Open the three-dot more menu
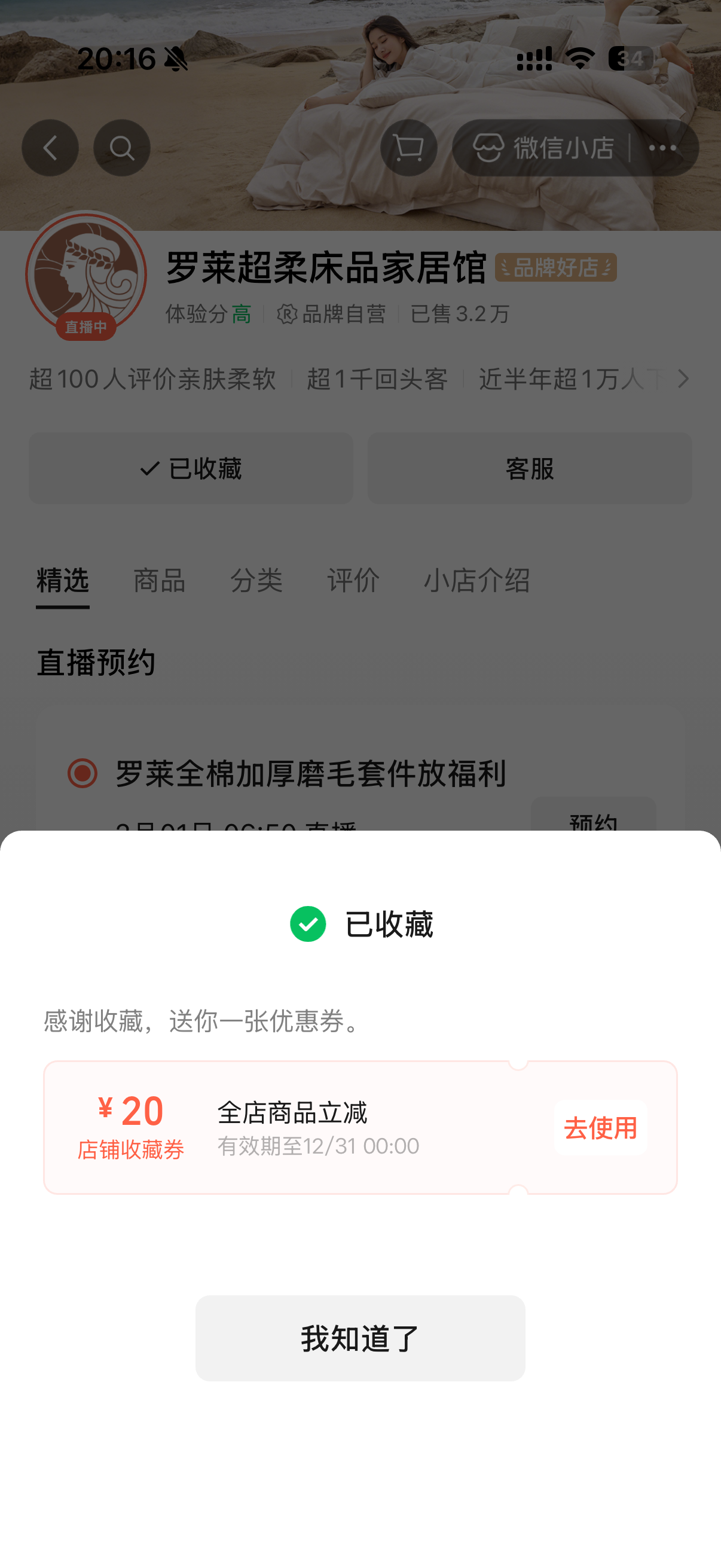This screenshot has width=721, height=1568. [662, 148]
